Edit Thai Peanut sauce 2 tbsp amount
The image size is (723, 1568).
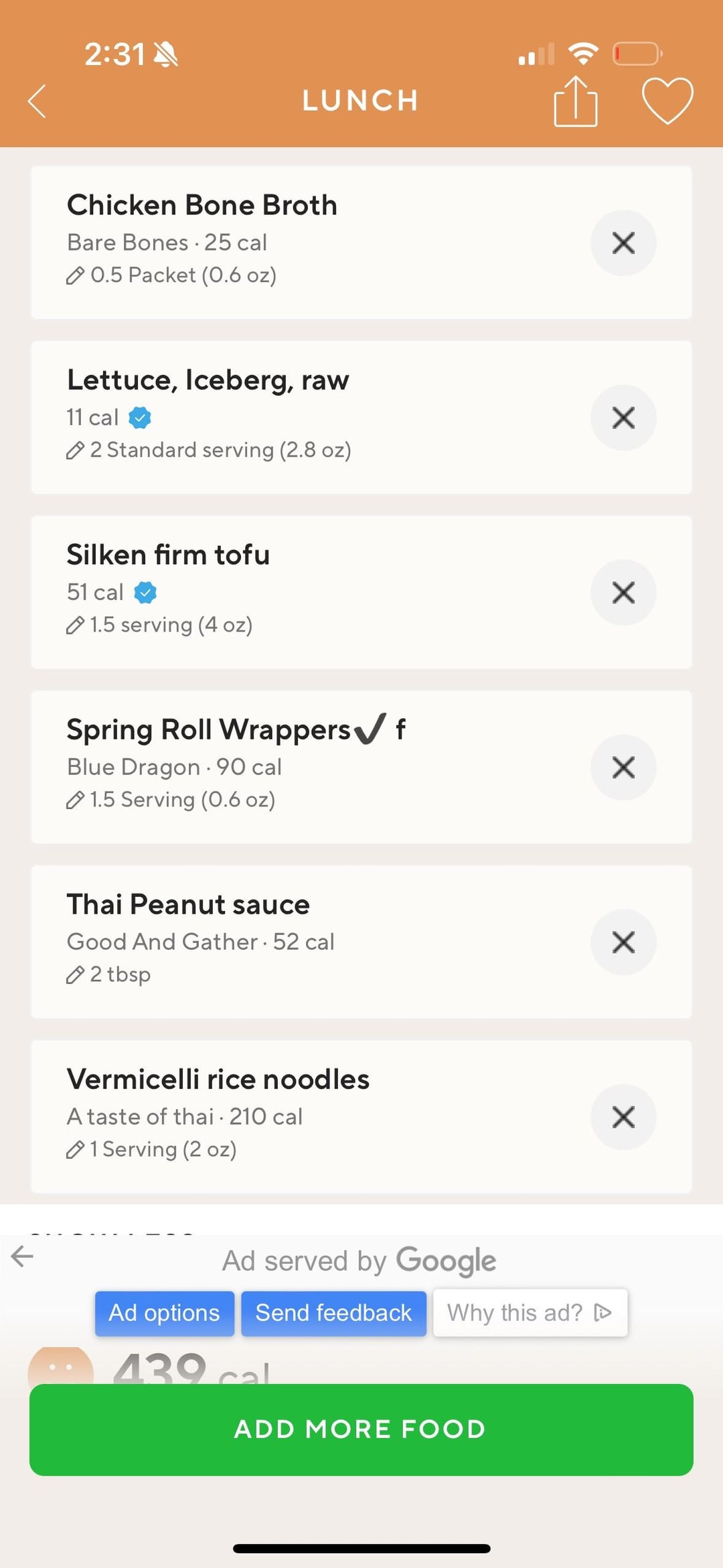(x=108, y=975)
